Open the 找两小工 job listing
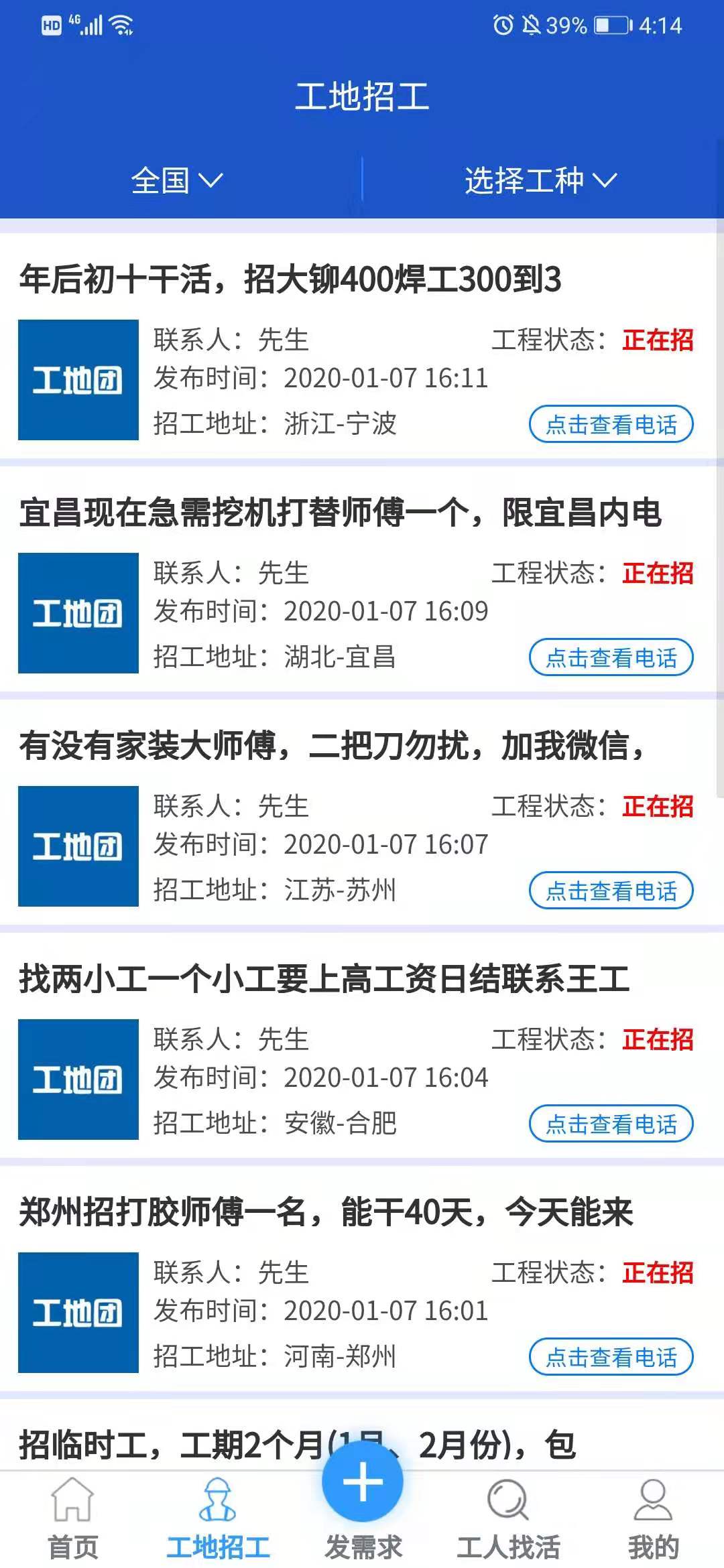The width and height of the screenshot is (724, 1568). 324,979
